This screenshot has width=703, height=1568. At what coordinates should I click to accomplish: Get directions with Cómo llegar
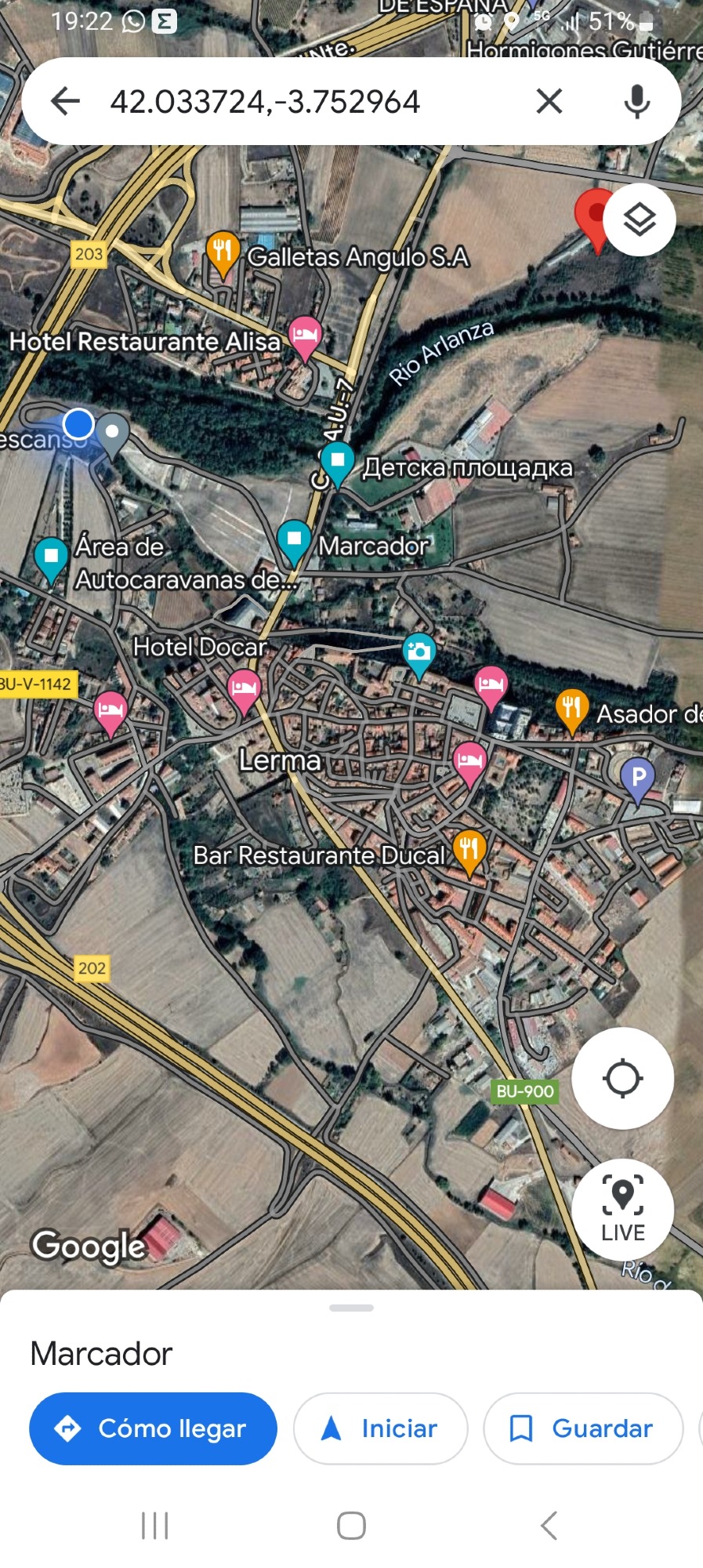click(153, 1428)
